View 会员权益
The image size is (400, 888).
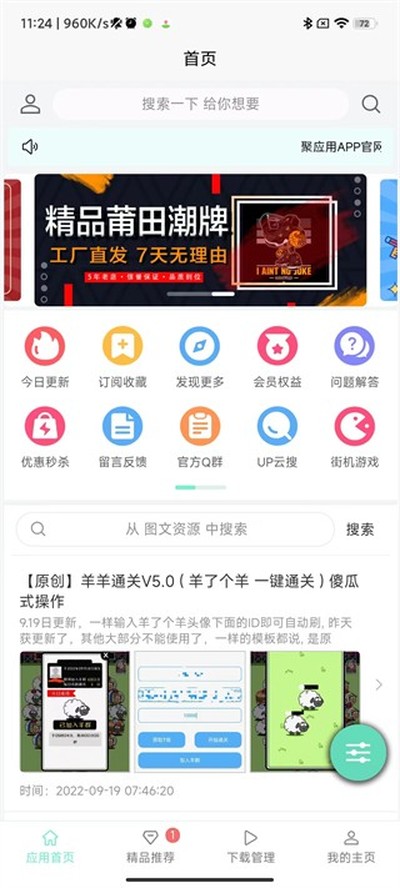pyautogui.click(x=277, y=358)
